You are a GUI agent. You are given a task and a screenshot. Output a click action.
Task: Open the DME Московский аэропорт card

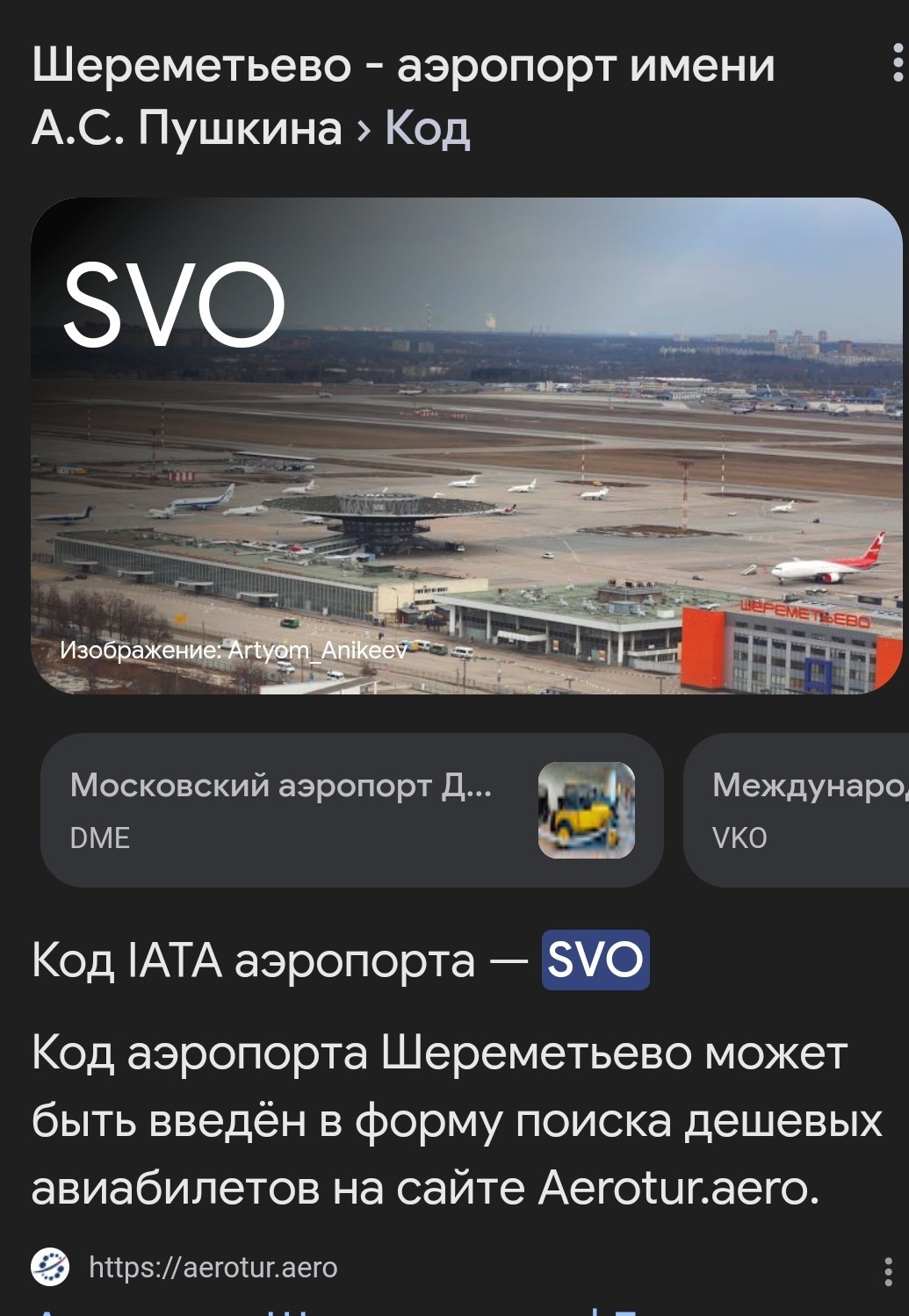(x=351, y=809)
